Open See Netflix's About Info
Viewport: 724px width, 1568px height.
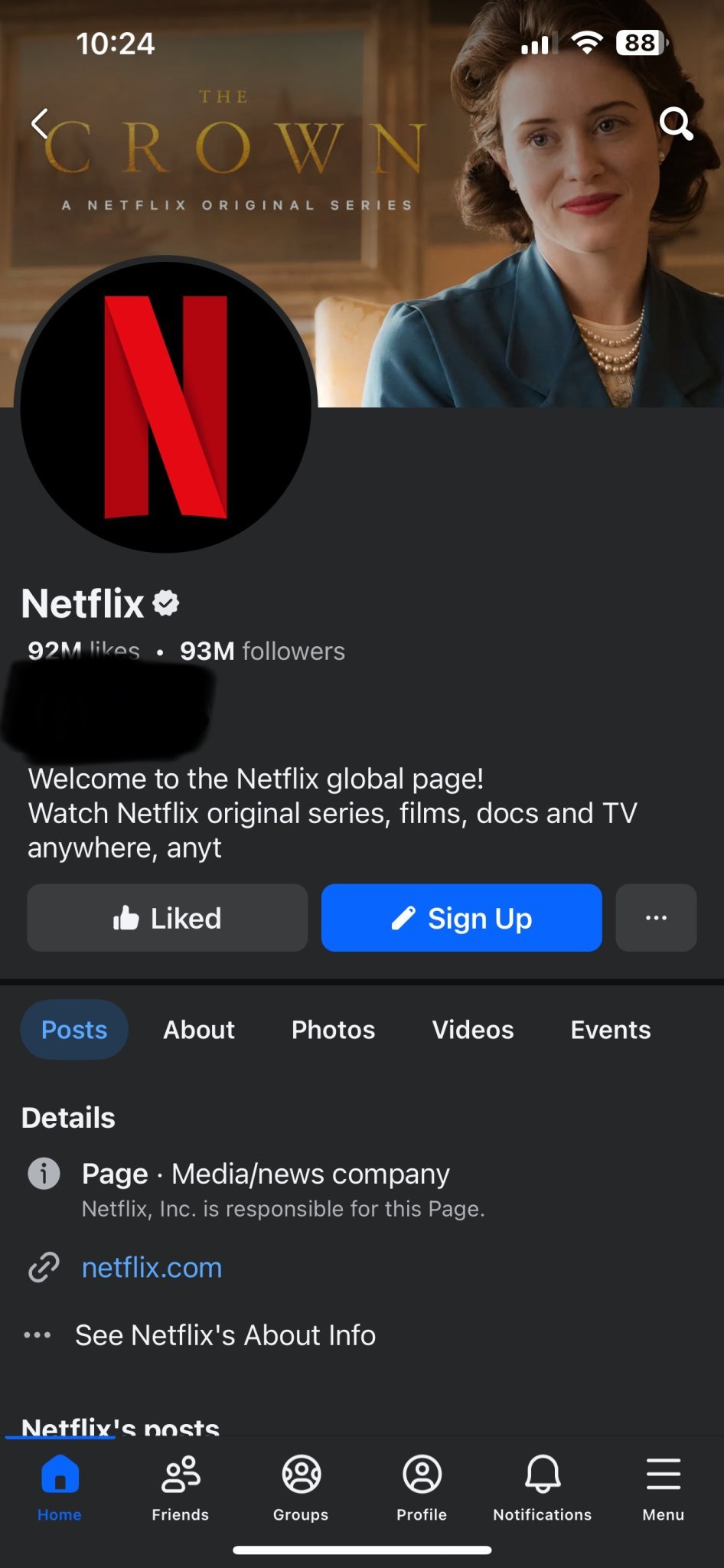225,1335
